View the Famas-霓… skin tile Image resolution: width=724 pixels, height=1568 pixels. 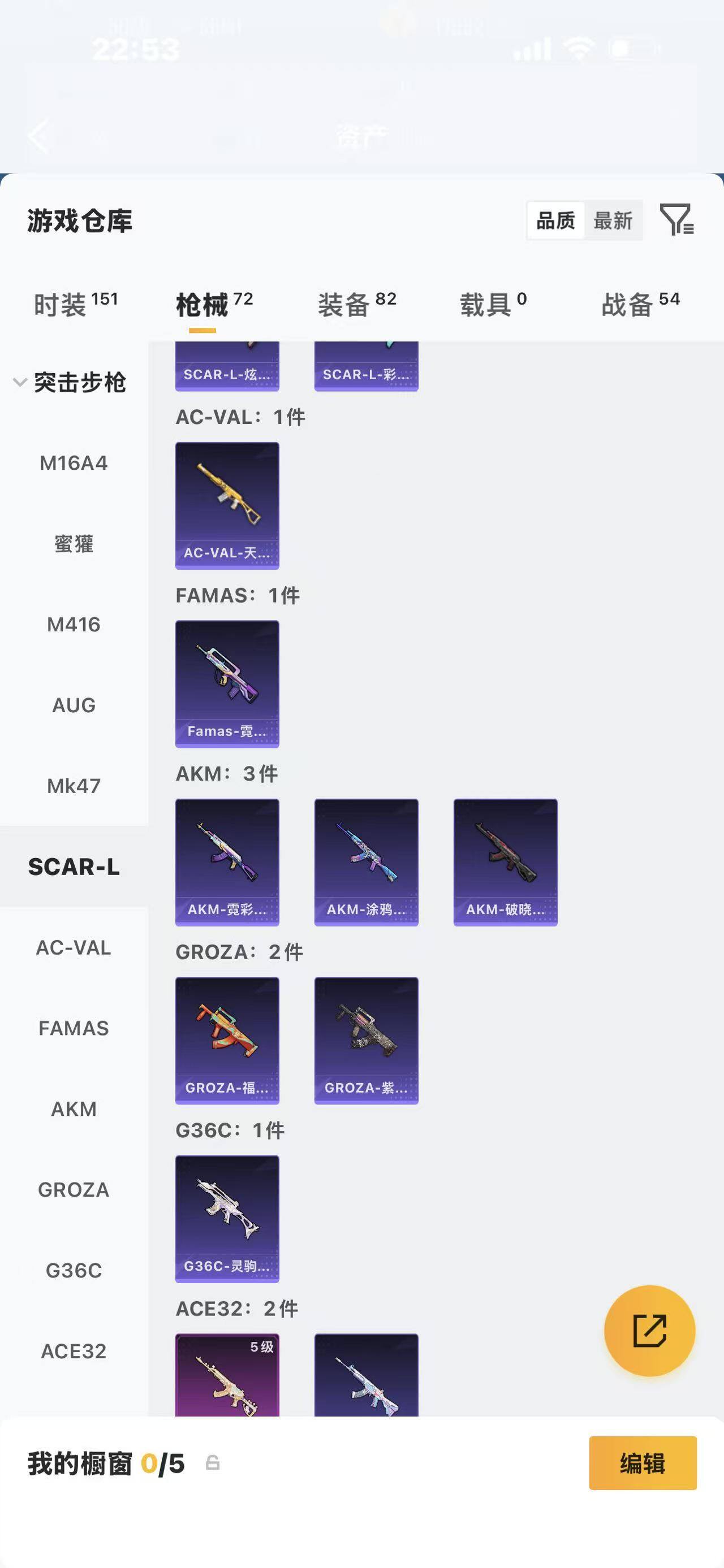pyautogui.click(x=227, y=683)
